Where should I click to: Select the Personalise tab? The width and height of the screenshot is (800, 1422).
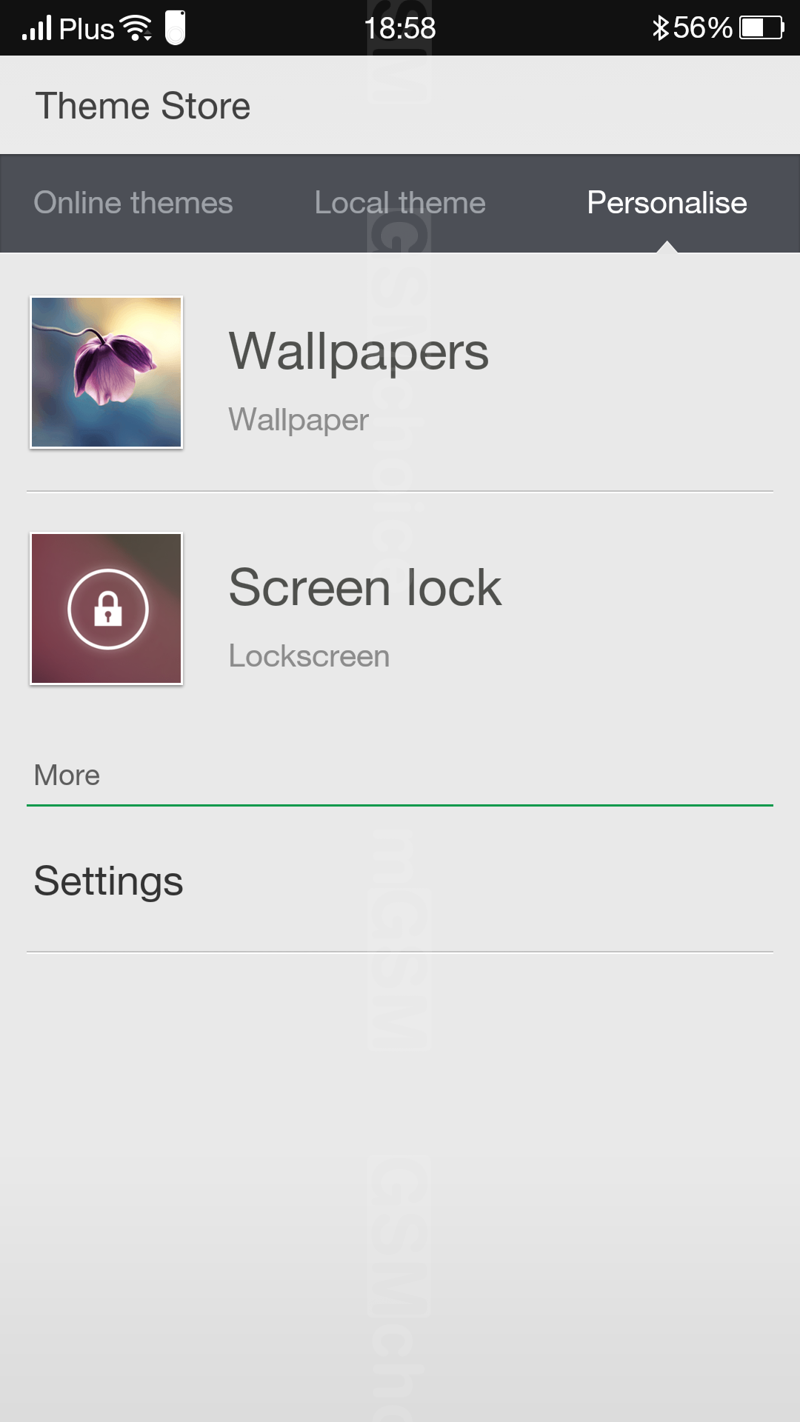[x=667, y=203]
